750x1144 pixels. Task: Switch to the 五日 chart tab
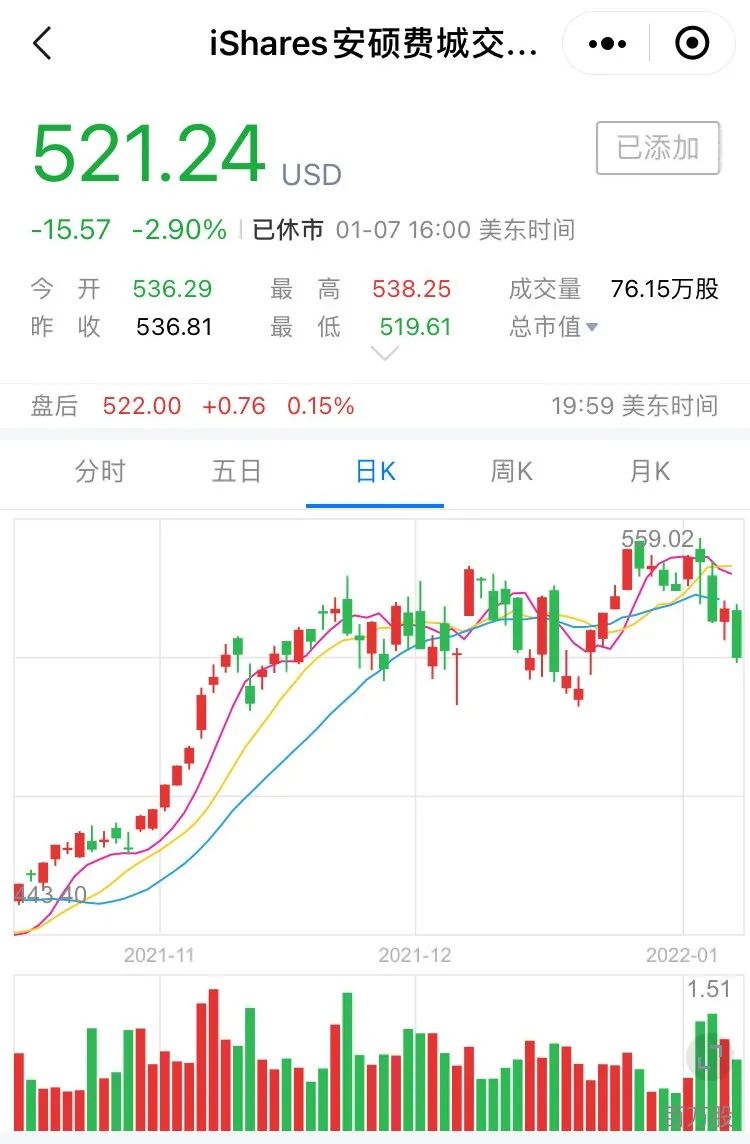[x=236, y=471]
